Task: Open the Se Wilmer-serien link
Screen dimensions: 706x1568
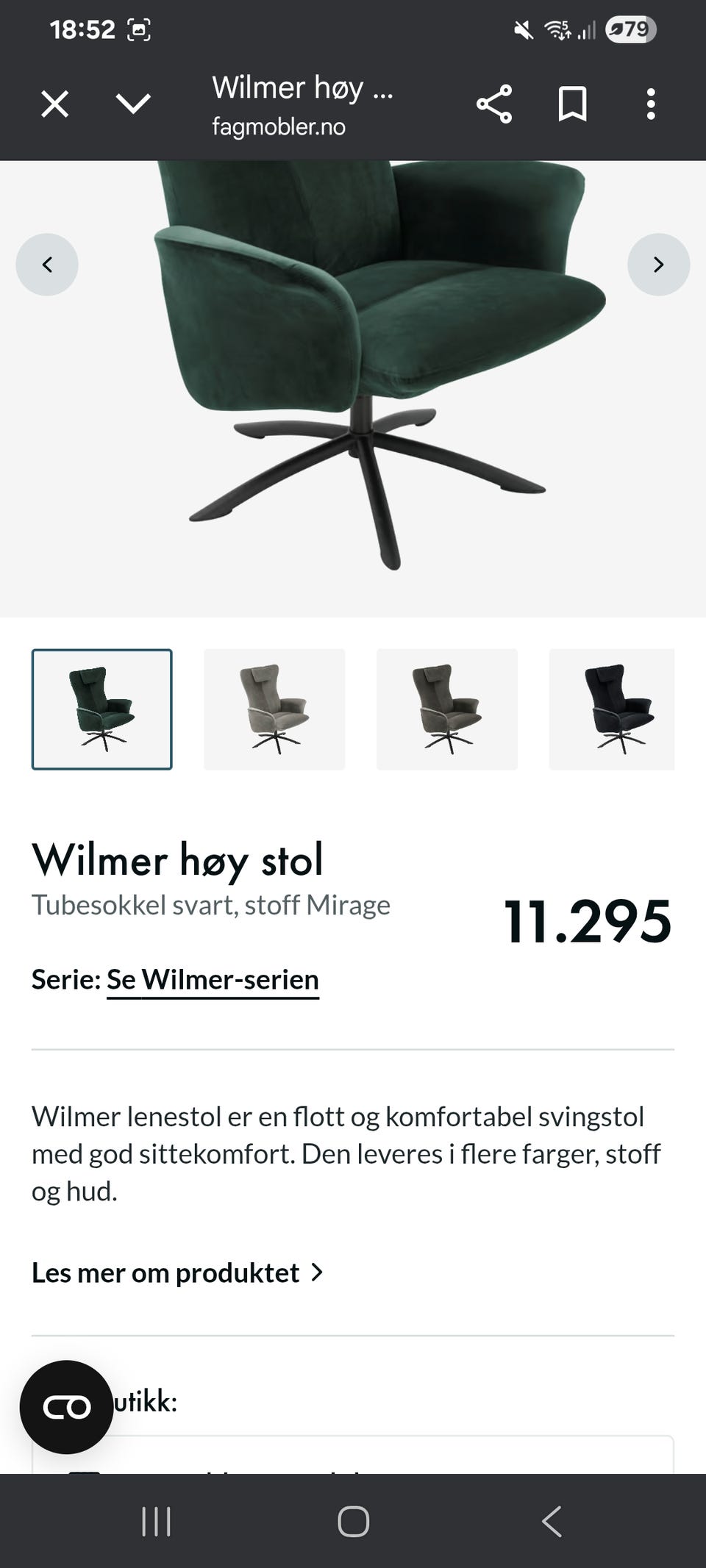Action: point(212,978)
